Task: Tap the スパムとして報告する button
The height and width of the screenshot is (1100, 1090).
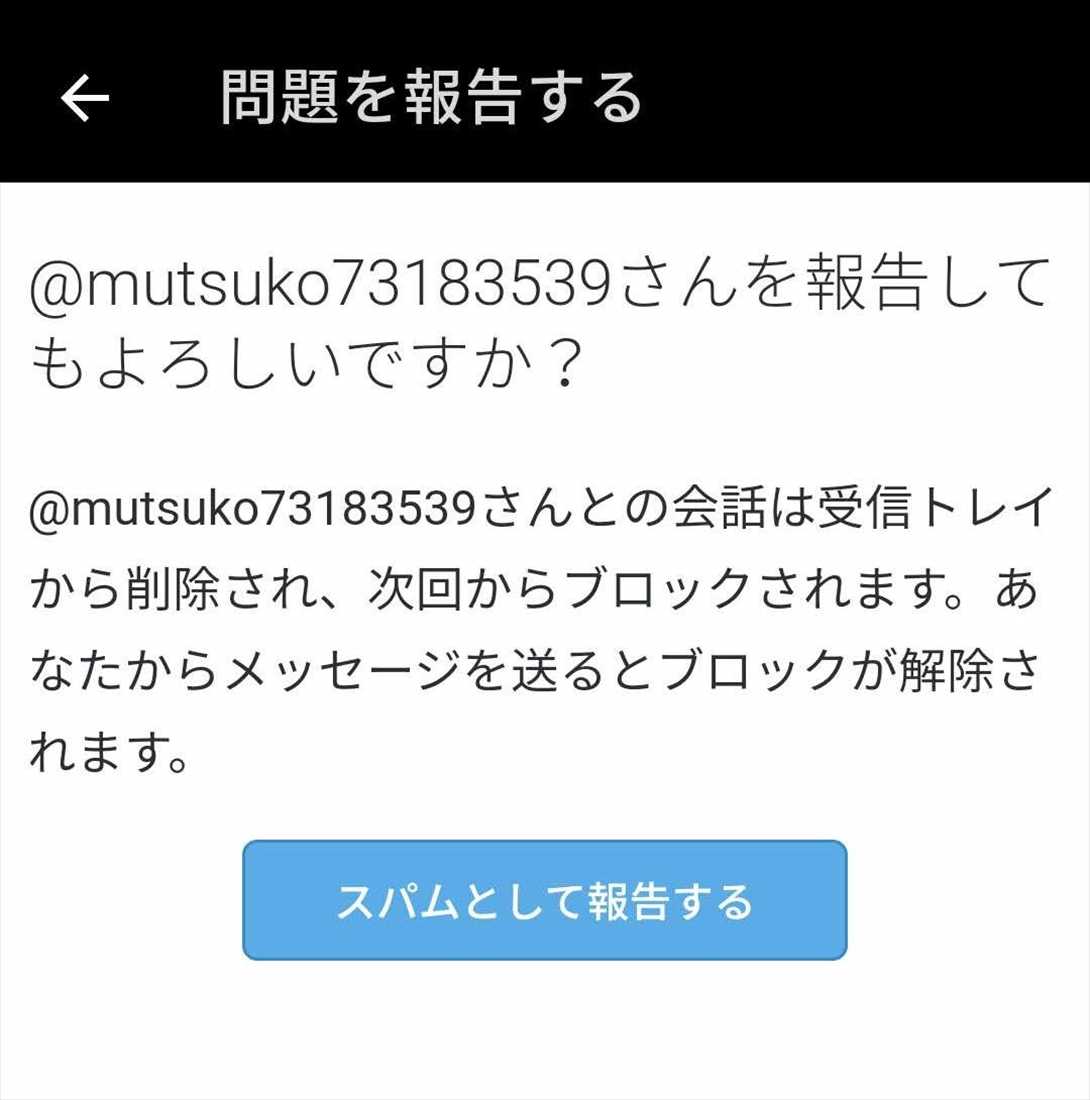Action: tap(545, 900)
